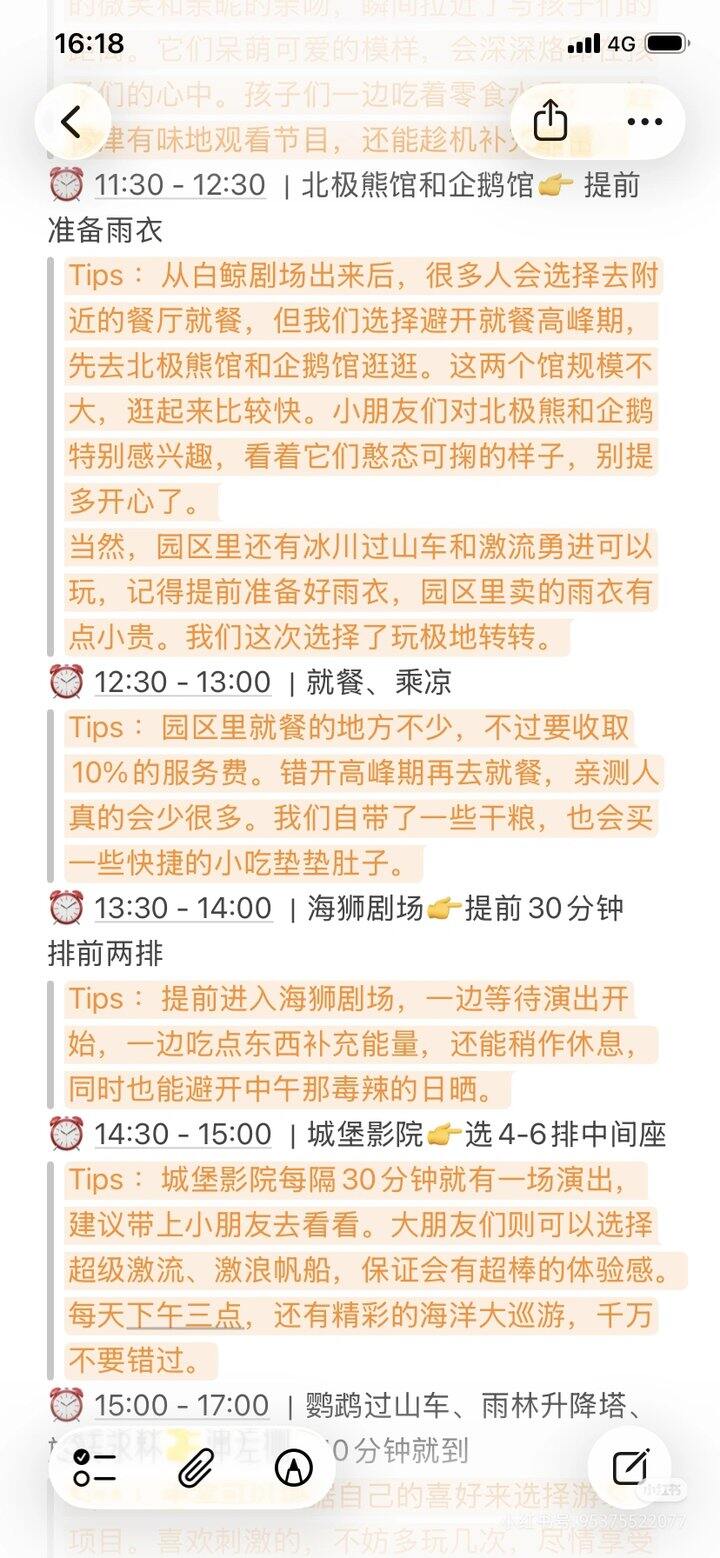This screenshot has width=720, height=1558.
Task: Go back to the notes list
Action: [x=72, y=122]
